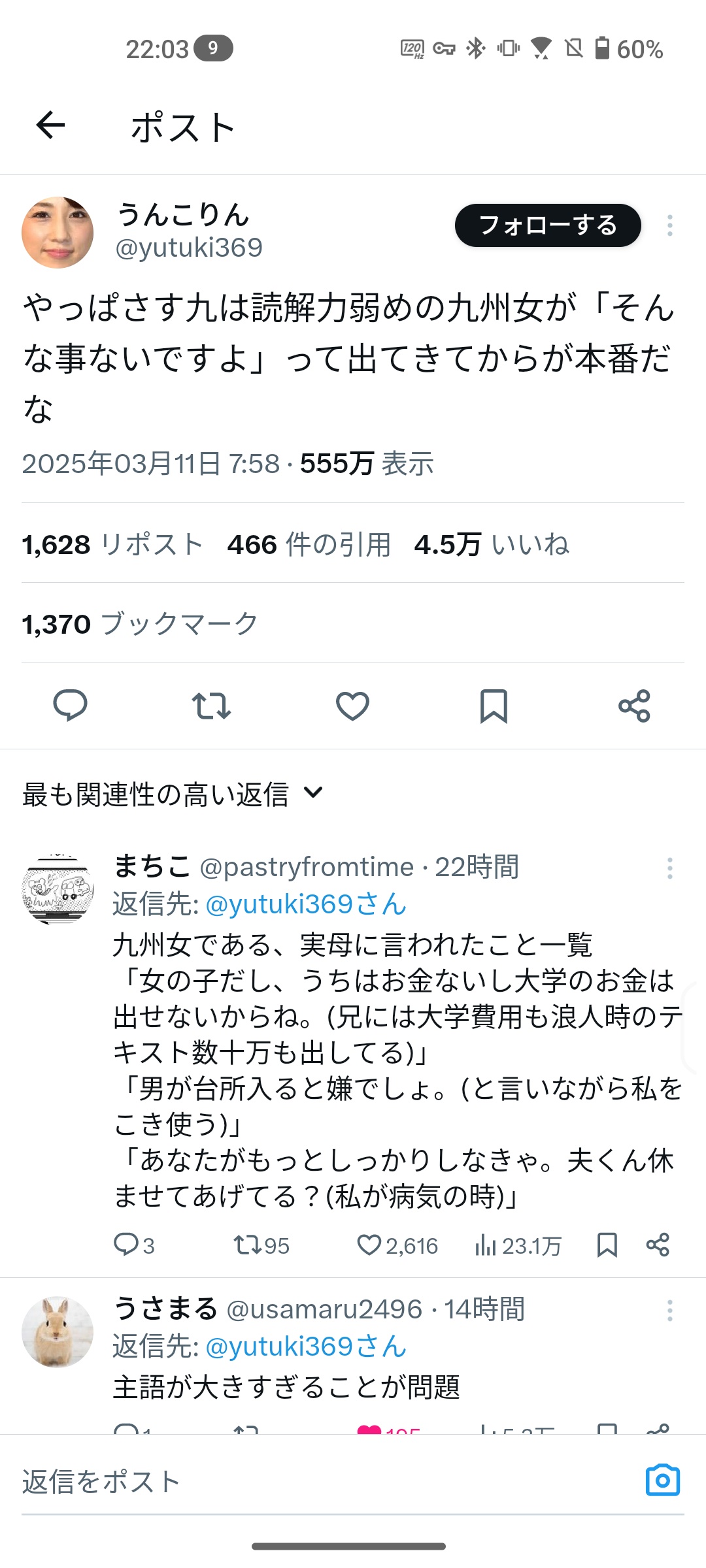Attach a photo with the camera icon
This screenshot has height=1568, width=706.
coord(663,1480)
